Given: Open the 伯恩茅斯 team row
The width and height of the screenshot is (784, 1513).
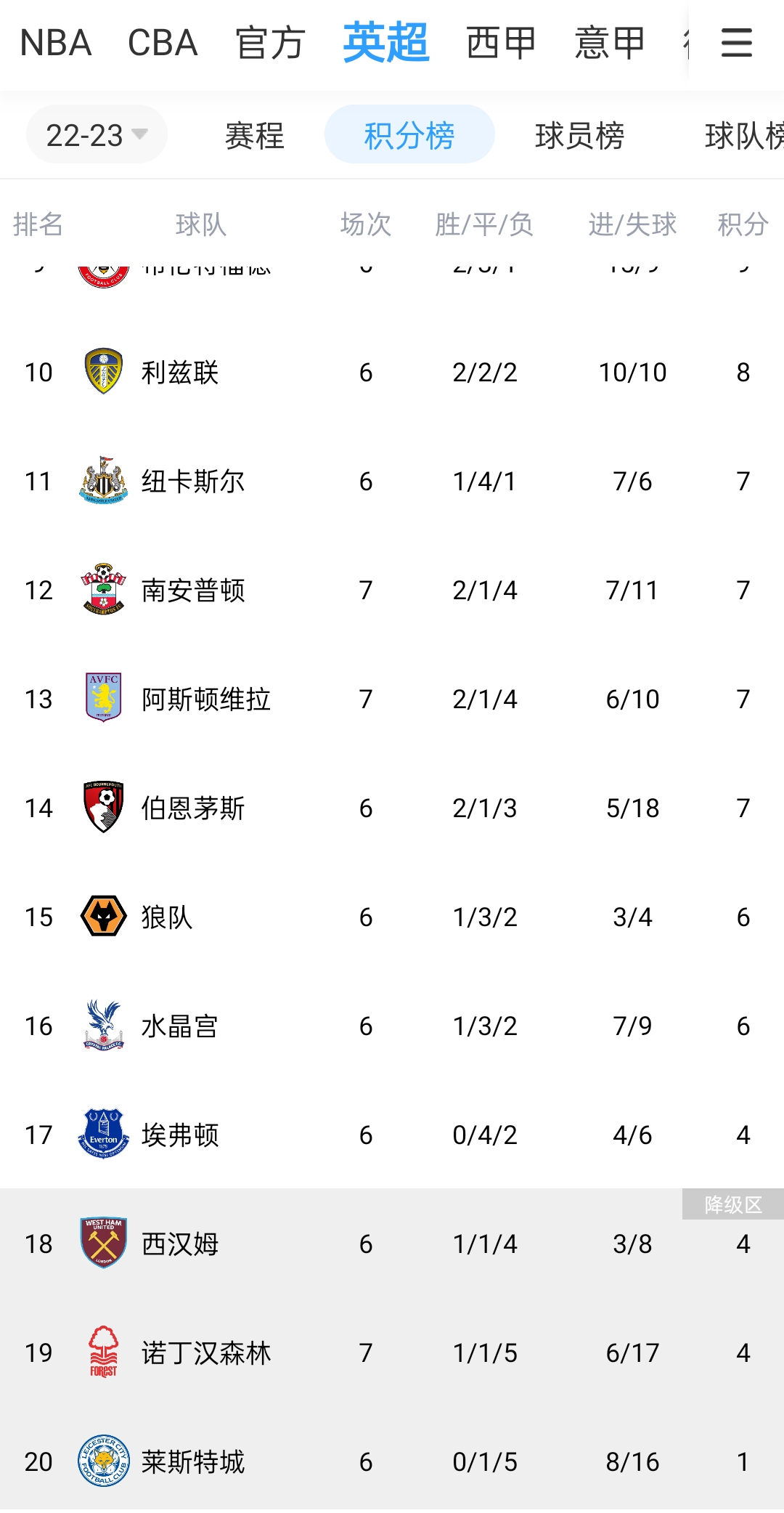Looking at the screenshot, I should point(392,808).
